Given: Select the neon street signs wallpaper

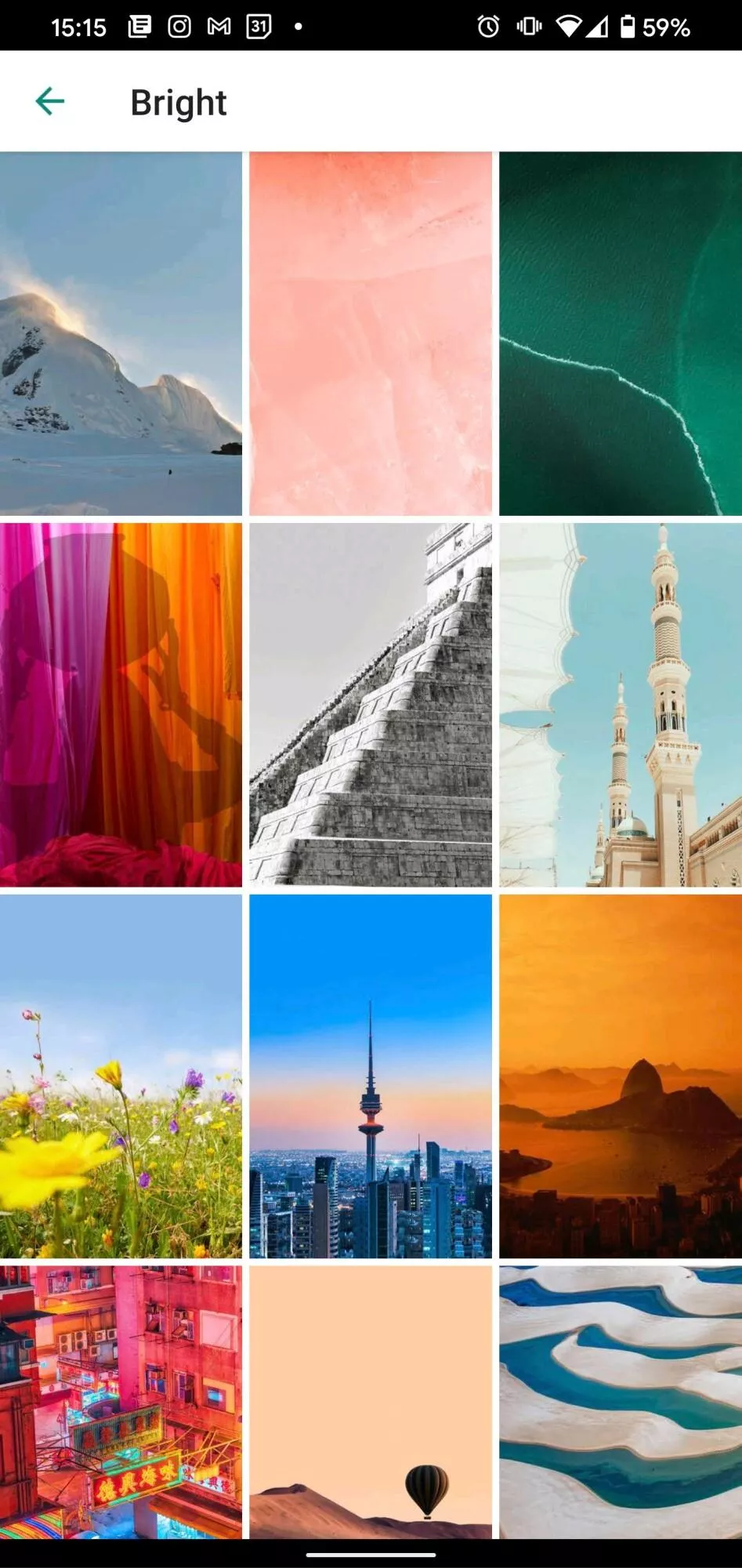Looking at the screenshot, I should [121, 1403].
